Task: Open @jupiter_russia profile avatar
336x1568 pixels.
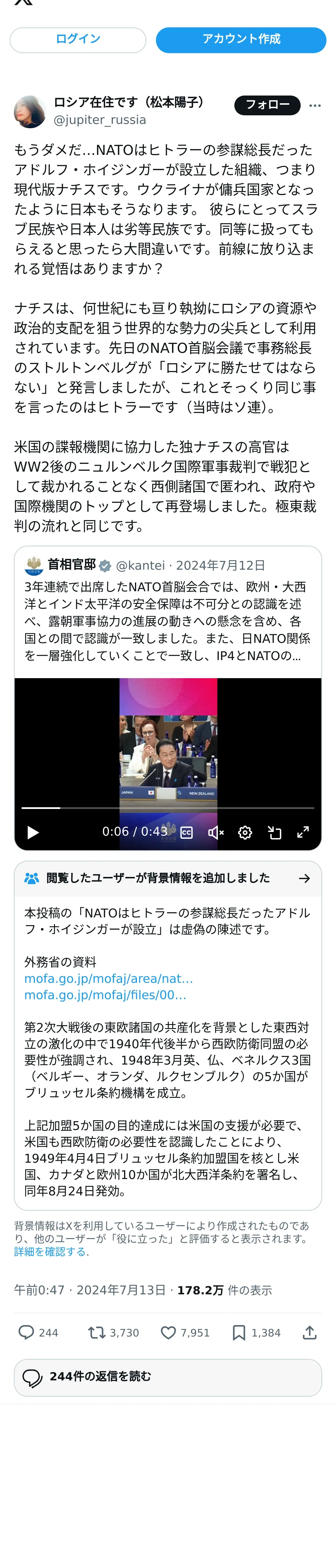Action: [30, 111]
